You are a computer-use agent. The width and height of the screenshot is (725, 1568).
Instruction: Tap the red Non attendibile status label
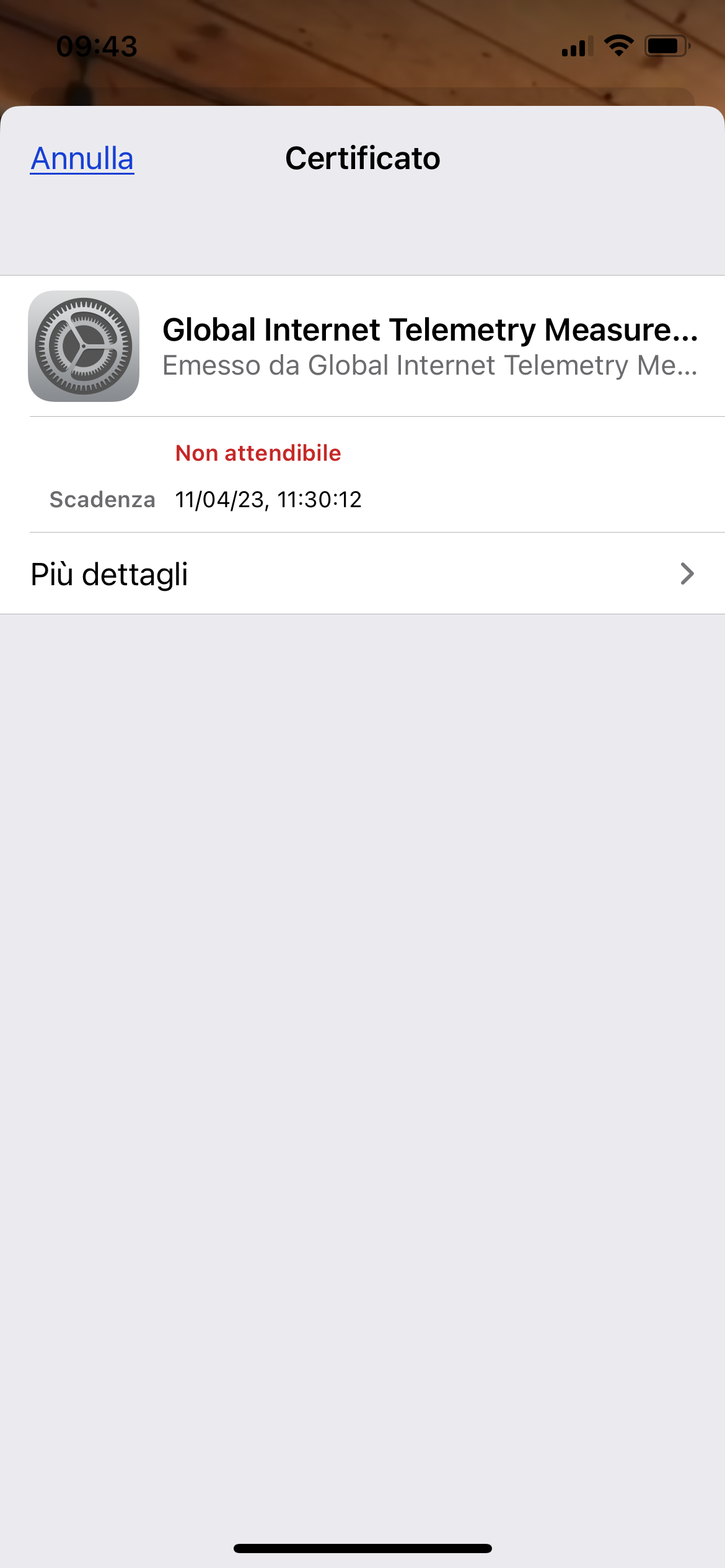coord(258,453)
